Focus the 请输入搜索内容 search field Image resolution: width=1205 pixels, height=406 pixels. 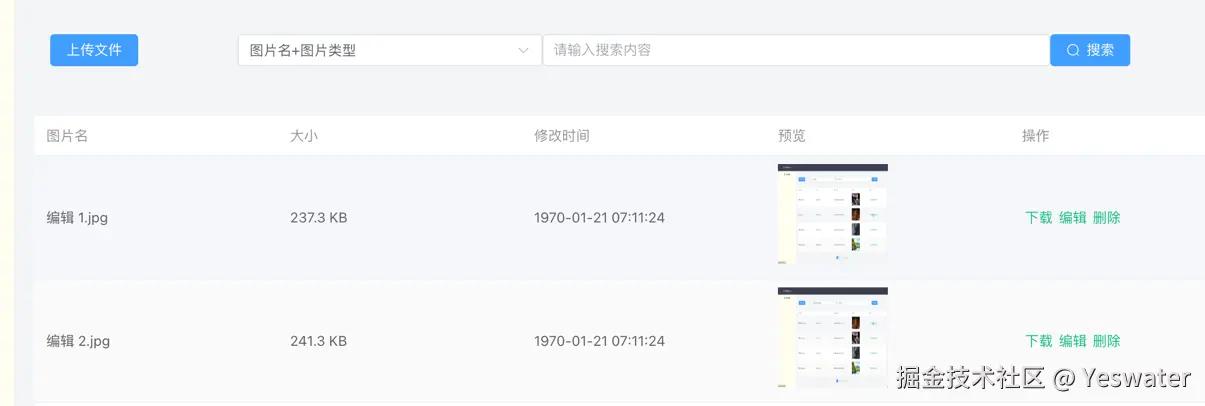795,50
